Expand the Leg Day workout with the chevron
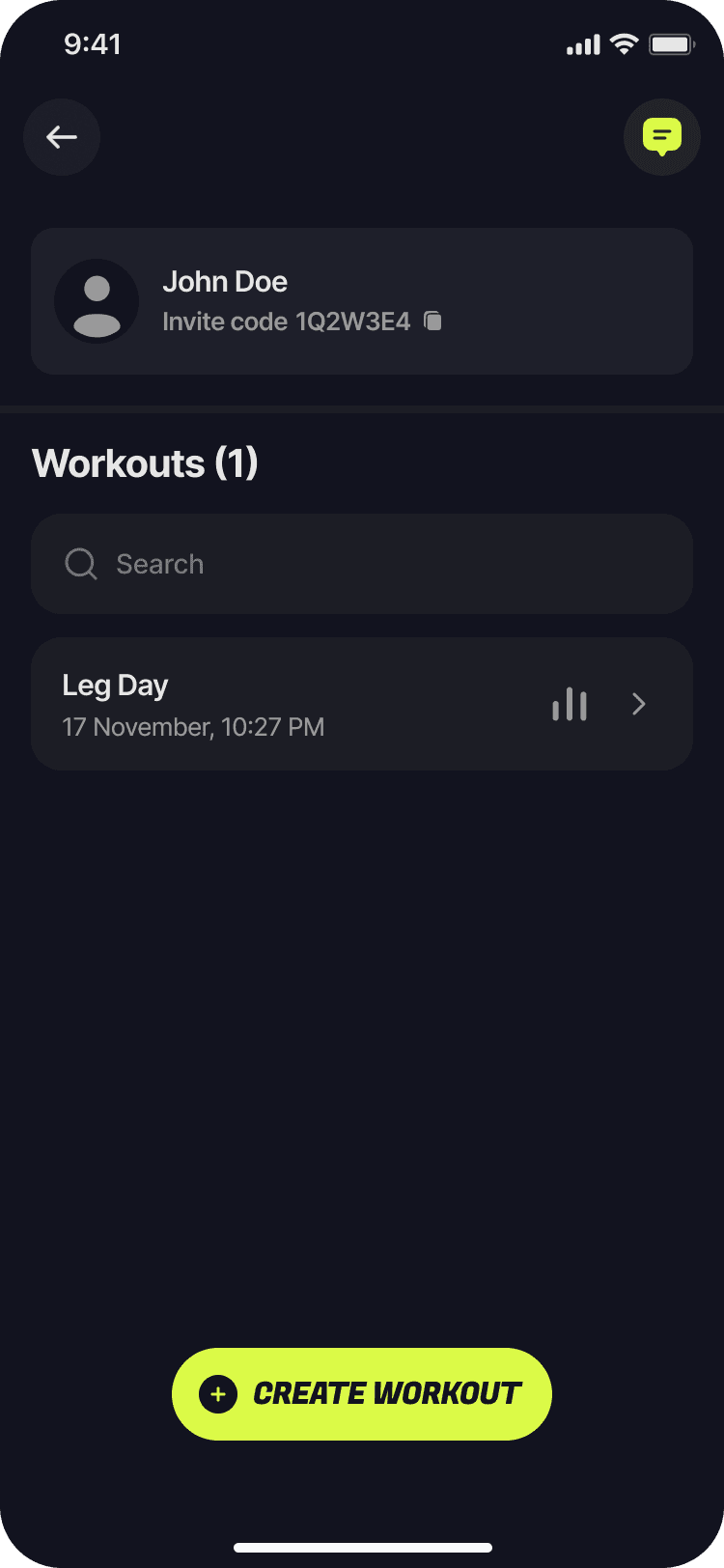Viewport: 724px width, 1568px height. tap(638, 704)
